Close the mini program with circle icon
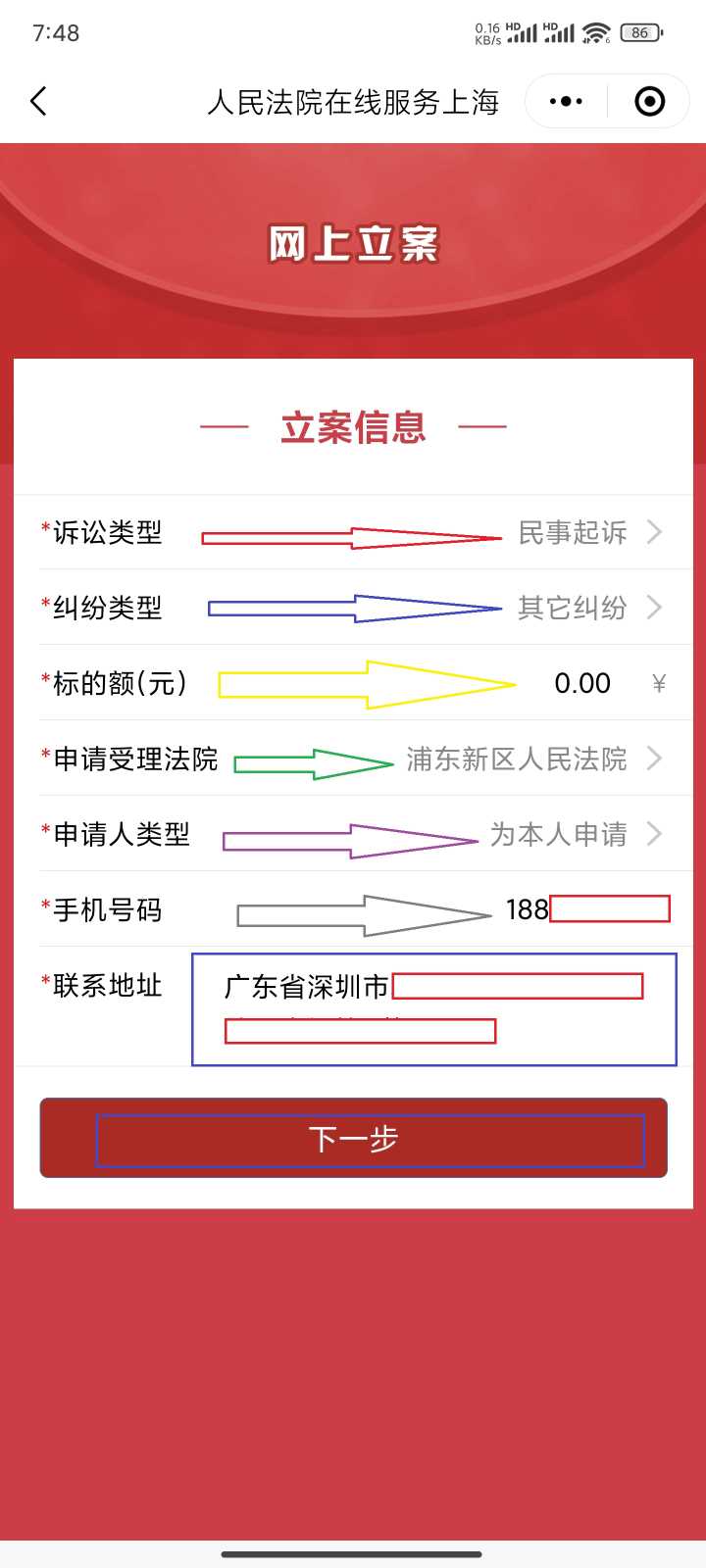The height and width of the screenshot is (1568, 706). click(650, 101)
